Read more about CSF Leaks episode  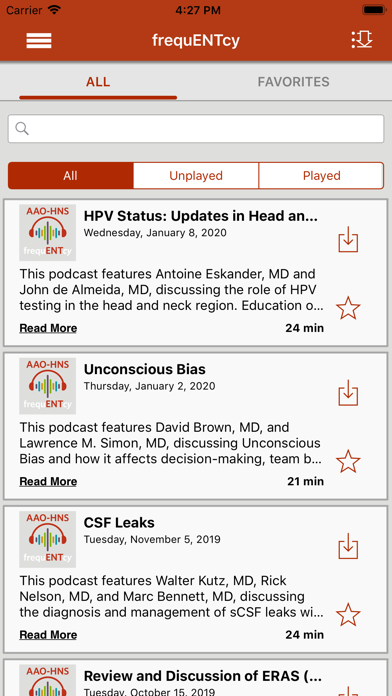click(x=48, y=635)
